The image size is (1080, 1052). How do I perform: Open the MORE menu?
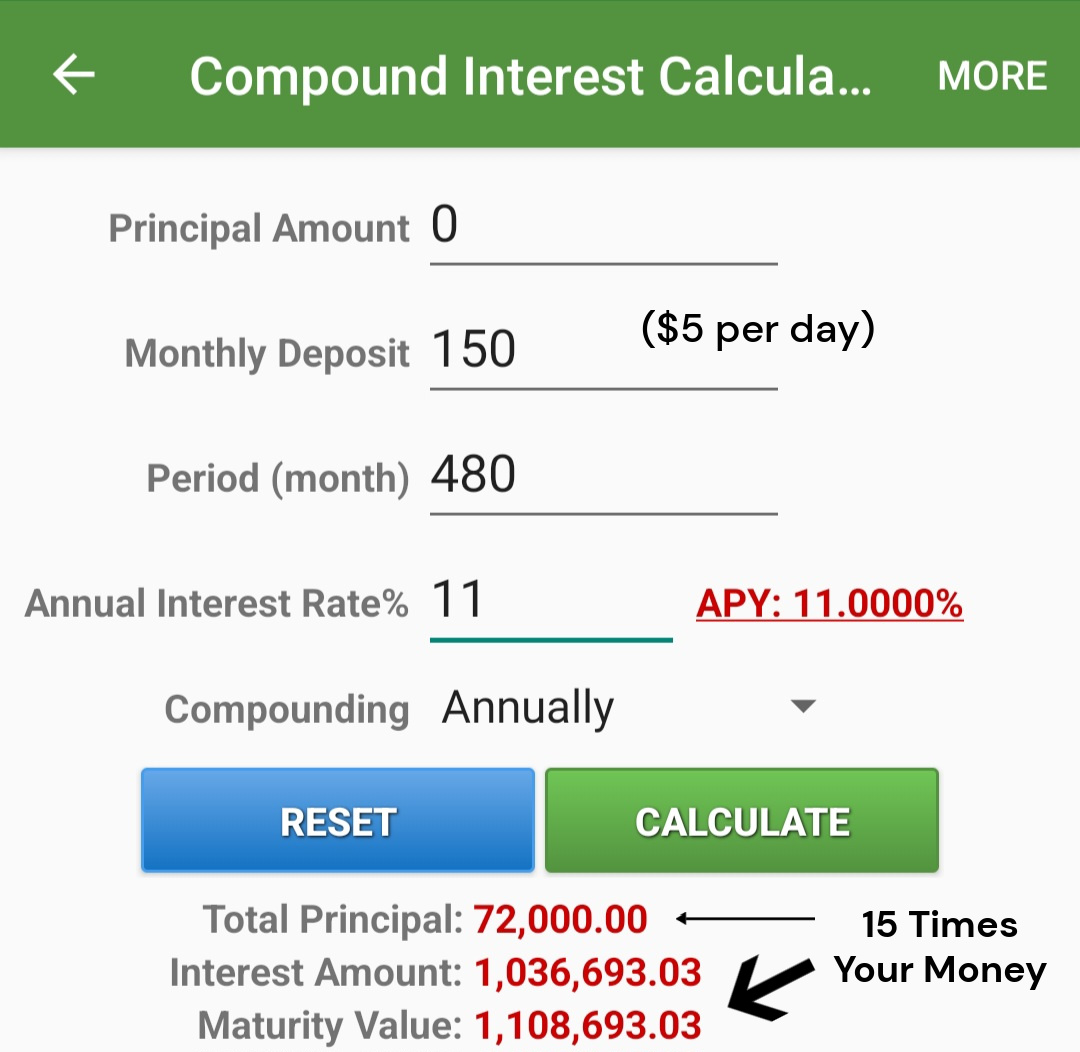(992, 76)
